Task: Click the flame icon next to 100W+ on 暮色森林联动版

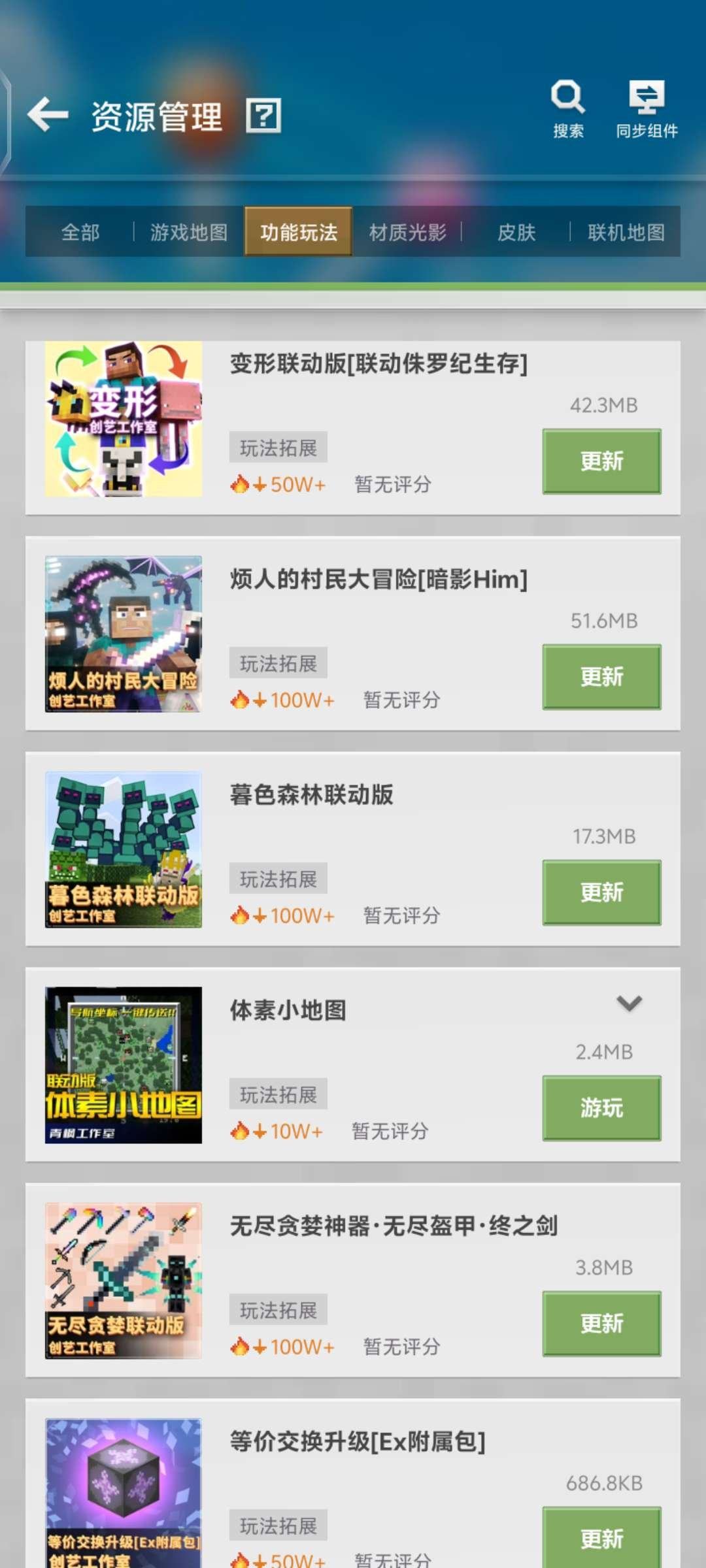Action: (242, 915)
